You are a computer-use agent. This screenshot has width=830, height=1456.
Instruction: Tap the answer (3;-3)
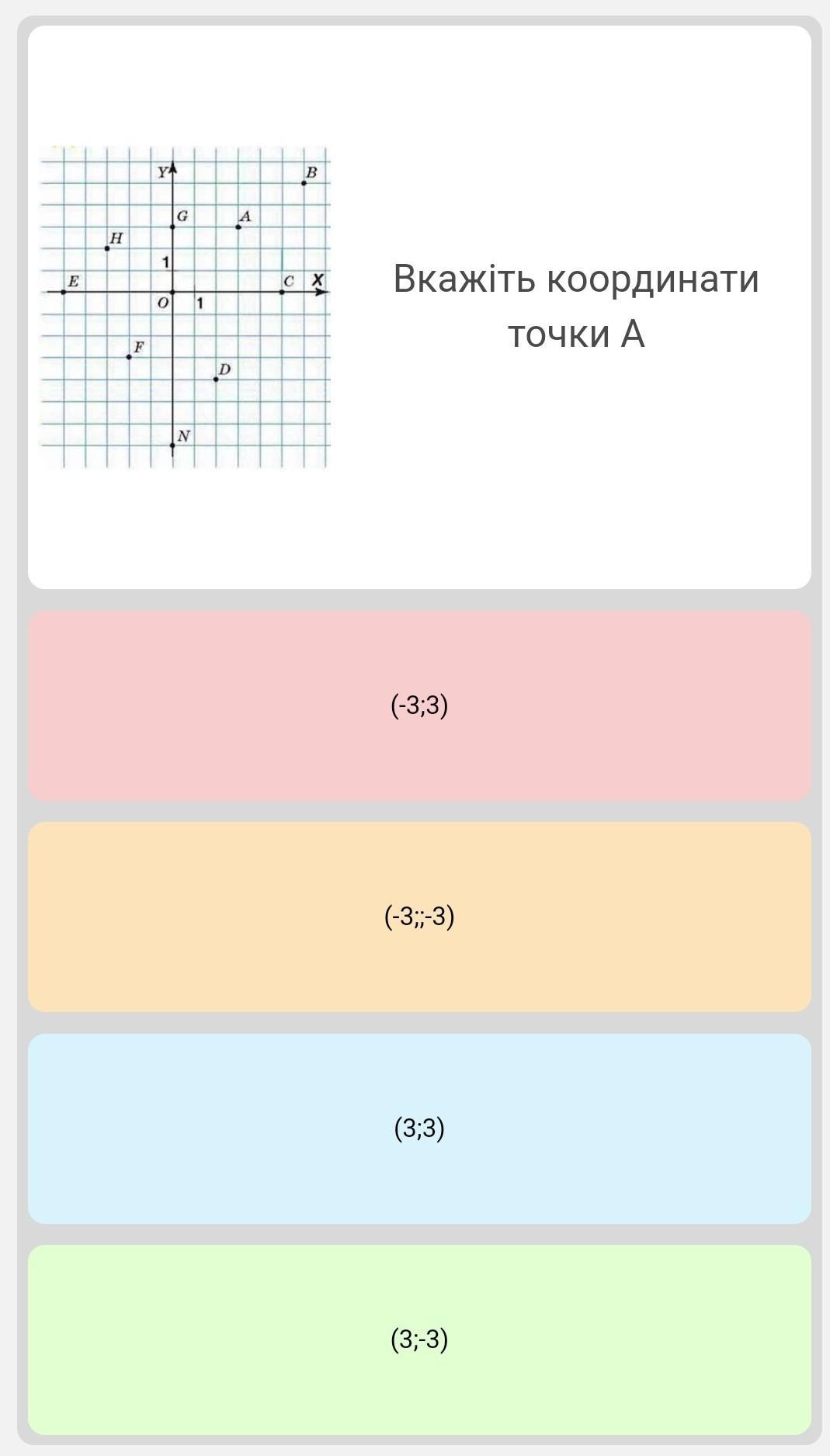419,1340
